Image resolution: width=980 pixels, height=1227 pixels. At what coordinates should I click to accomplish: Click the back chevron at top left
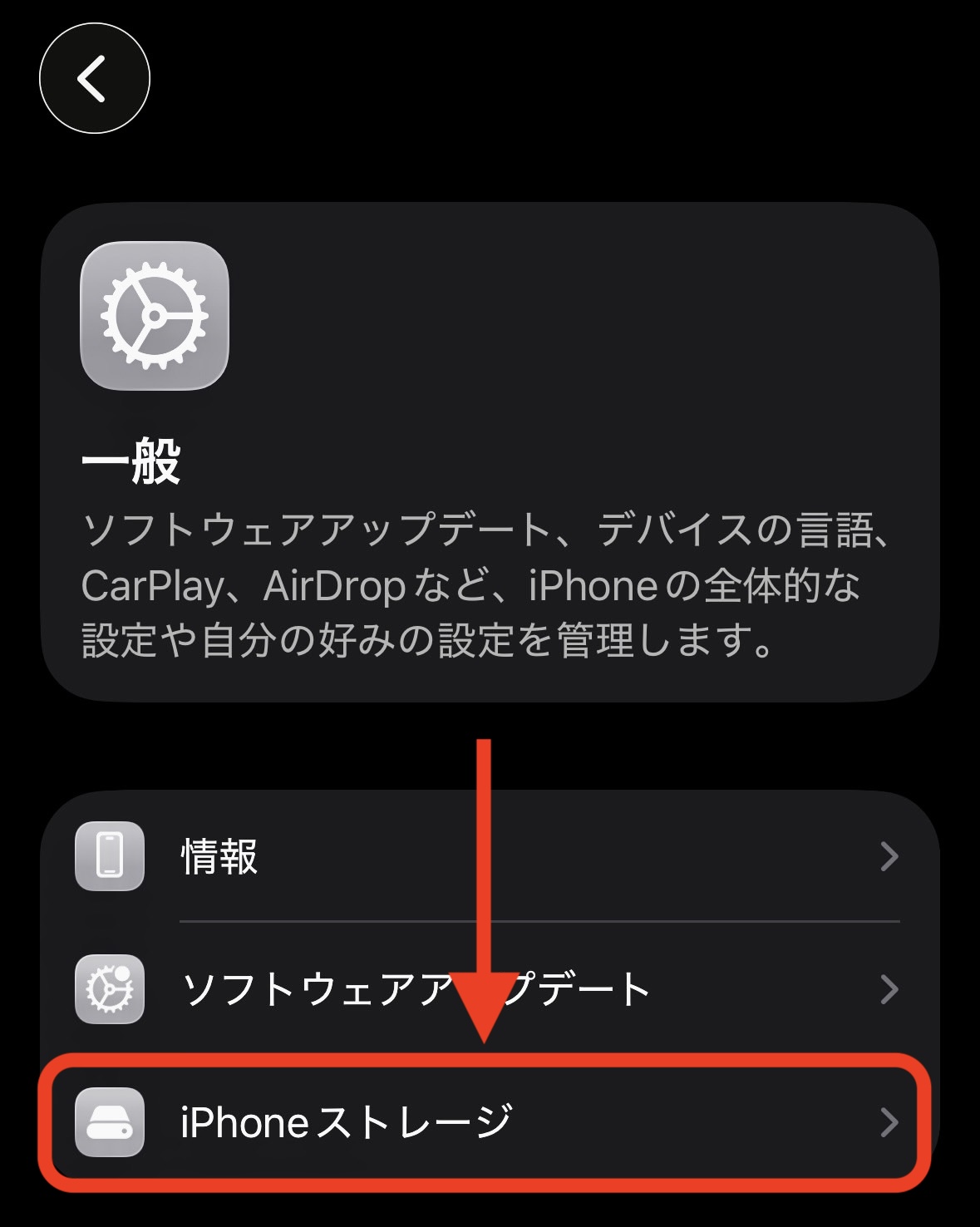tap(94, 78)
